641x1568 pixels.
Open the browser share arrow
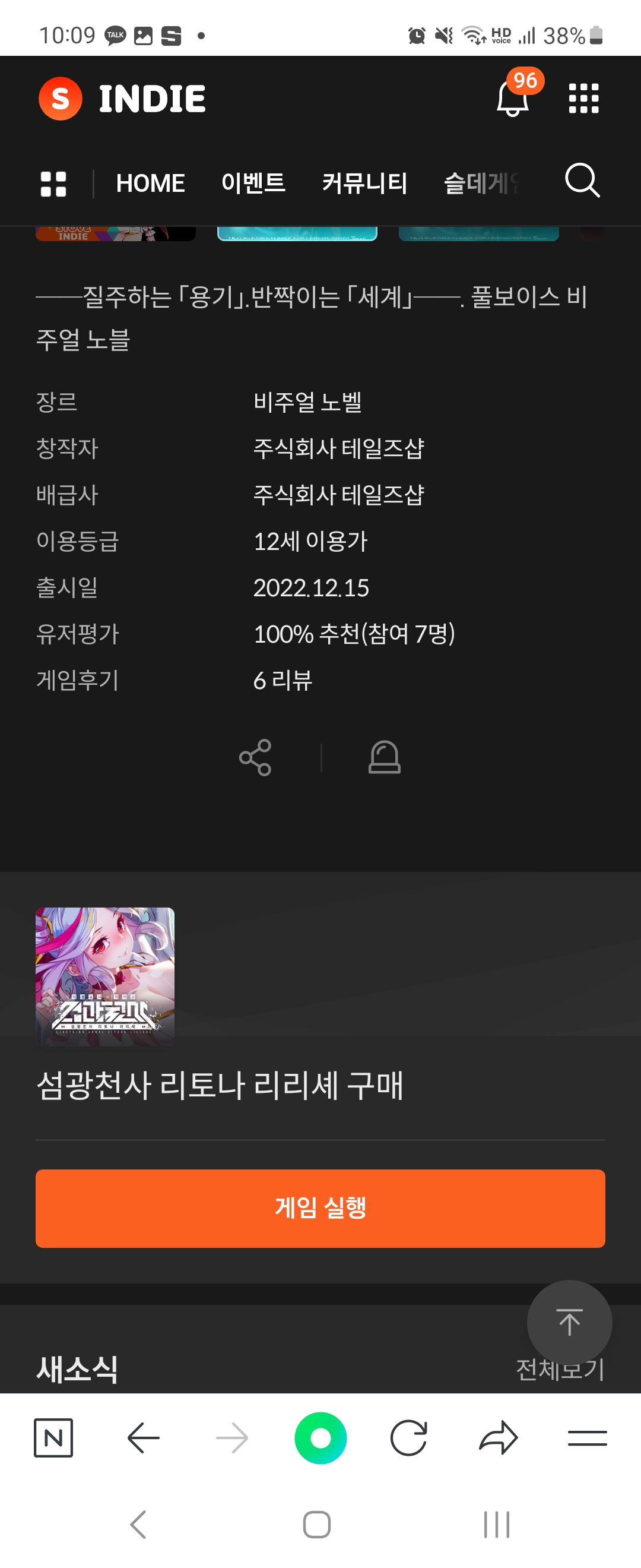(x=498, y=1438)
